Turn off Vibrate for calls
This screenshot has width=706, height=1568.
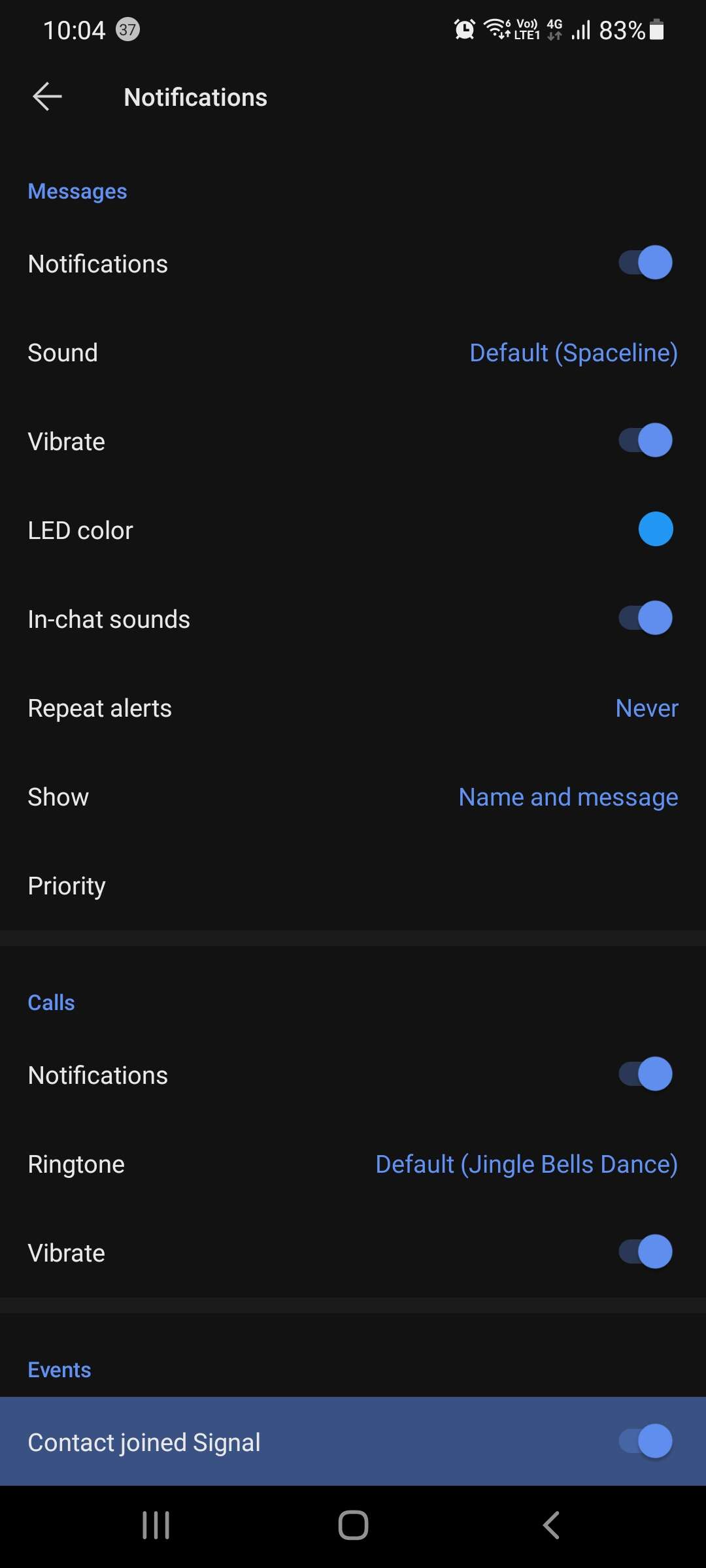tap(644, 1252)
